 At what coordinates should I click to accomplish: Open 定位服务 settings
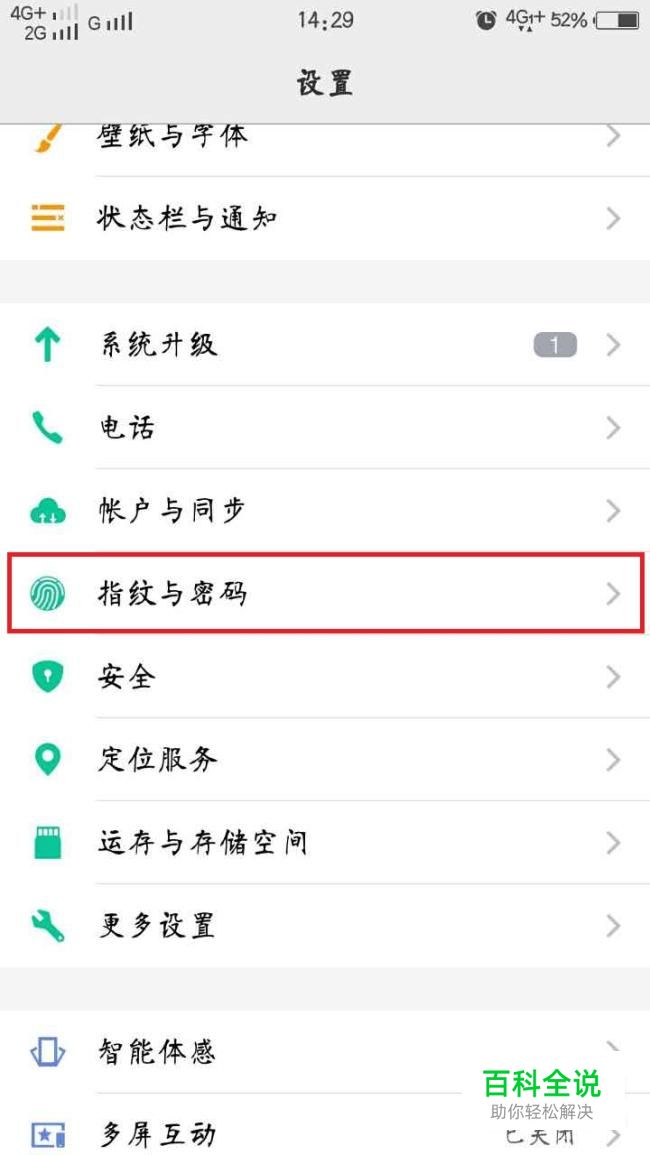click(325, 759)
